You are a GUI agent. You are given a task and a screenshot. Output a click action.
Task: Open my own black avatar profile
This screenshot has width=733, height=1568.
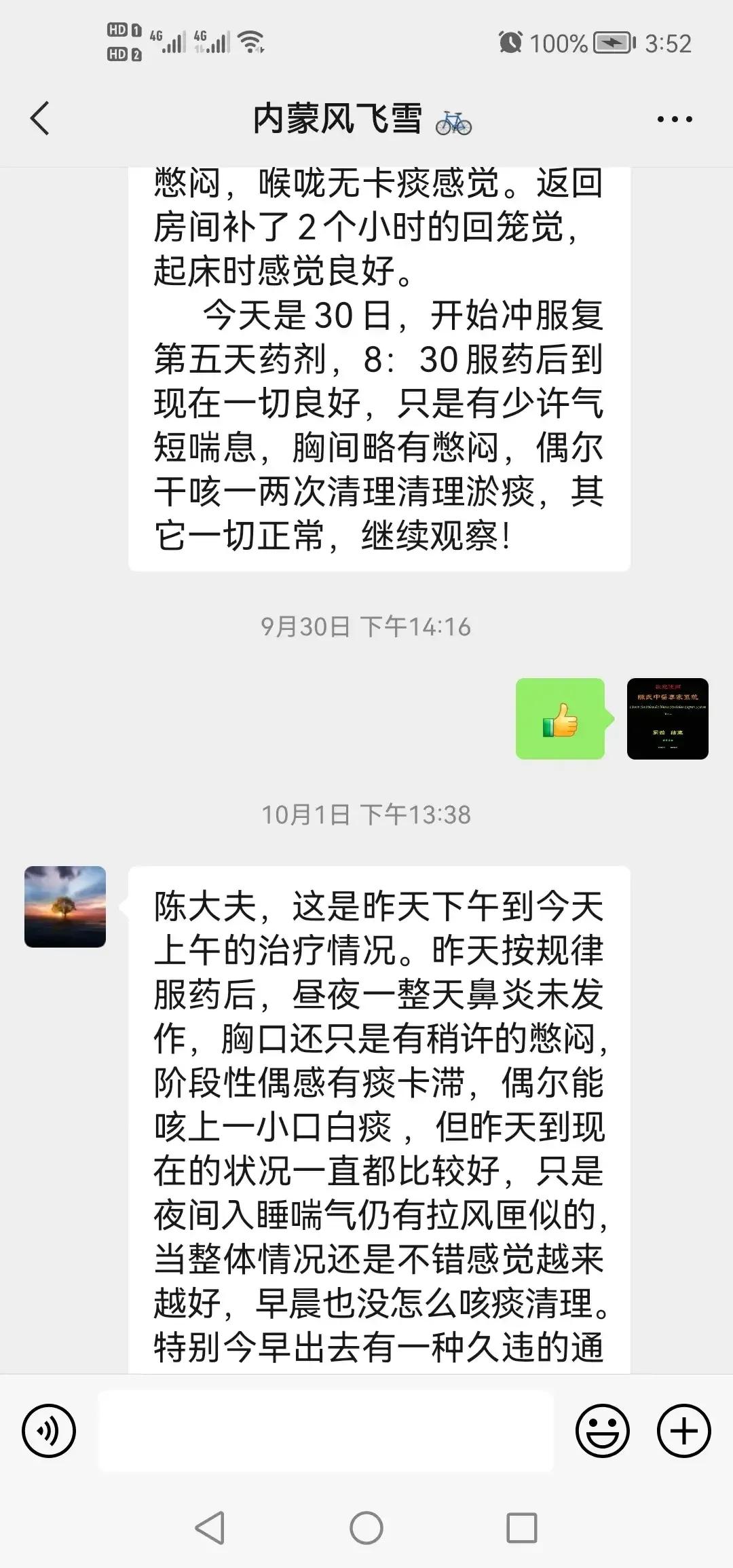(x=668, y=719)
